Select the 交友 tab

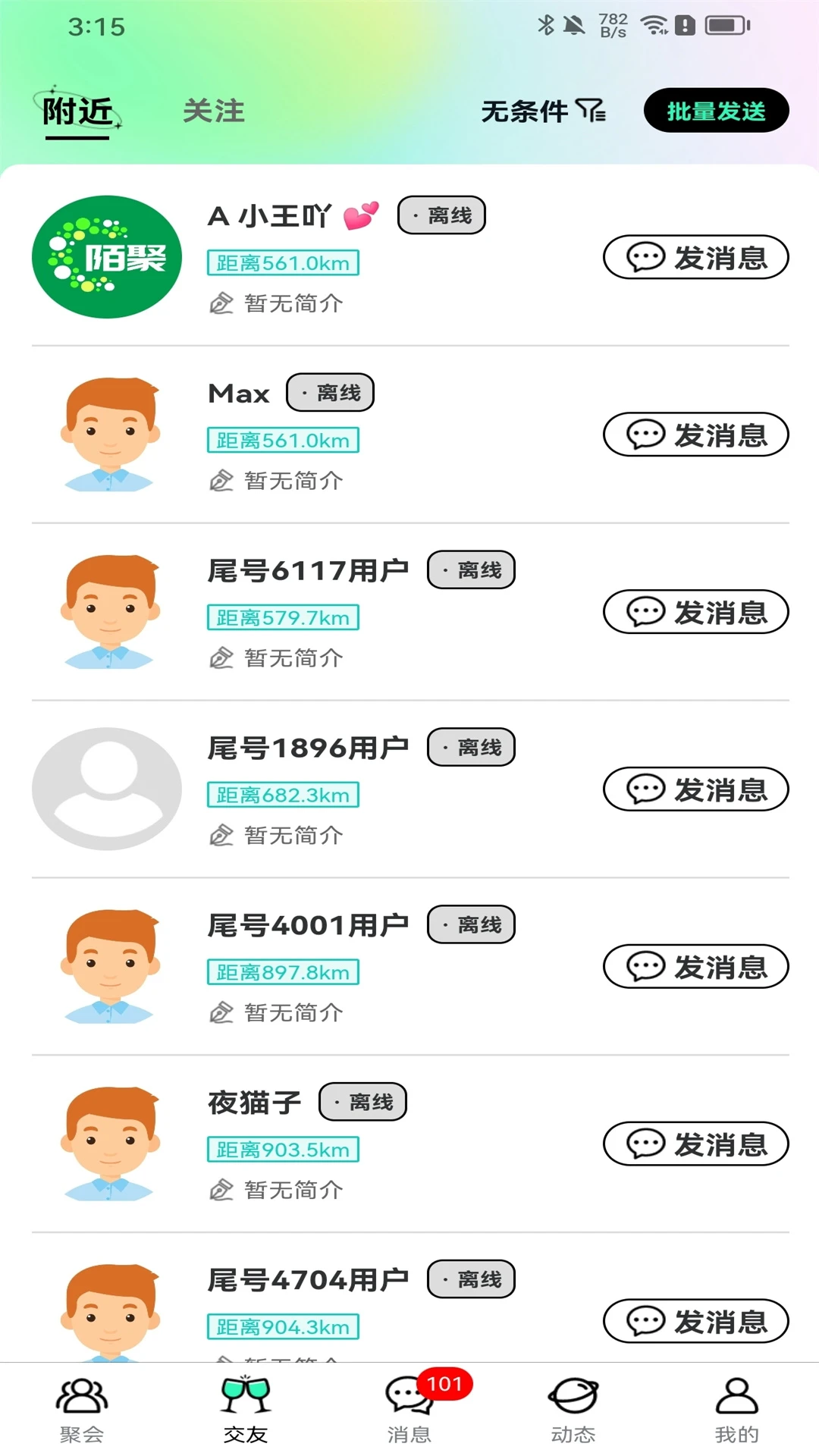click(x=246, y=1410)
